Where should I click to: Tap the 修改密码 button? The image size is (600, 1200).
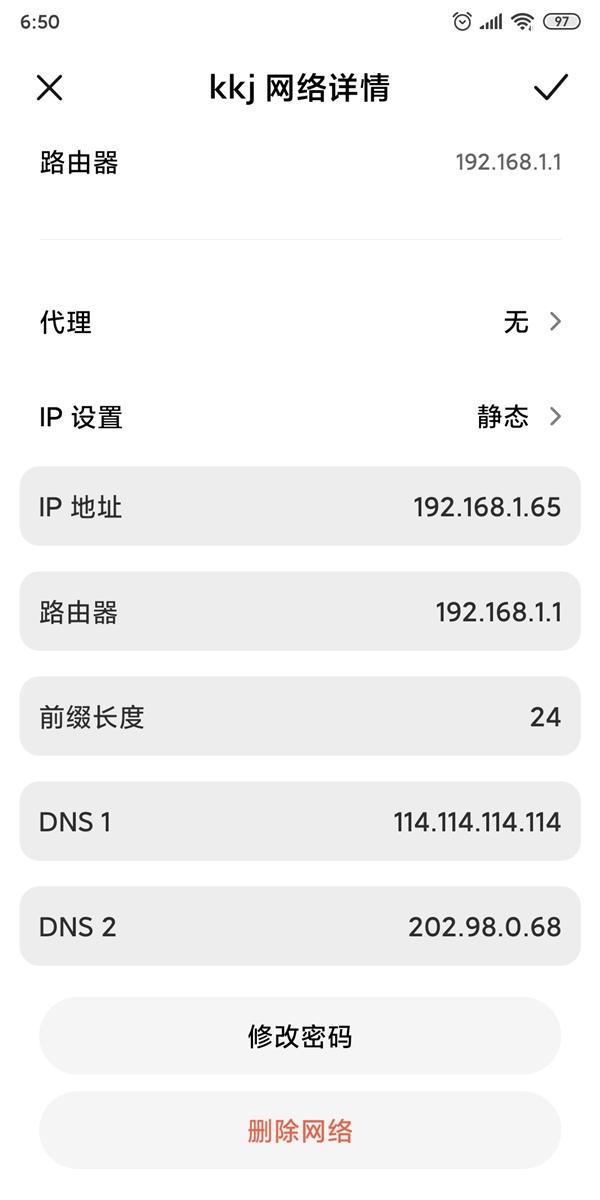[x=300, y=1036]
